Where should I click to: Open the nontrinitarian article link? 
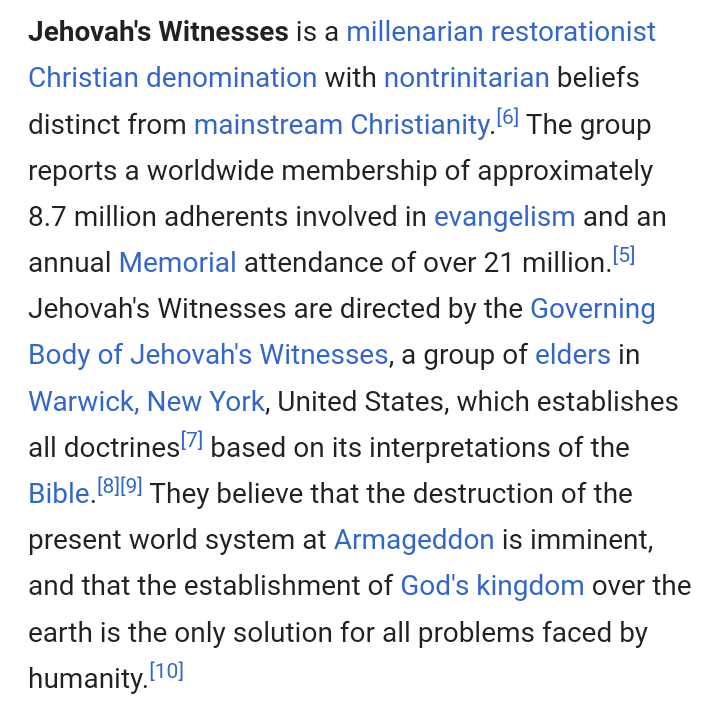coord(466,78)
